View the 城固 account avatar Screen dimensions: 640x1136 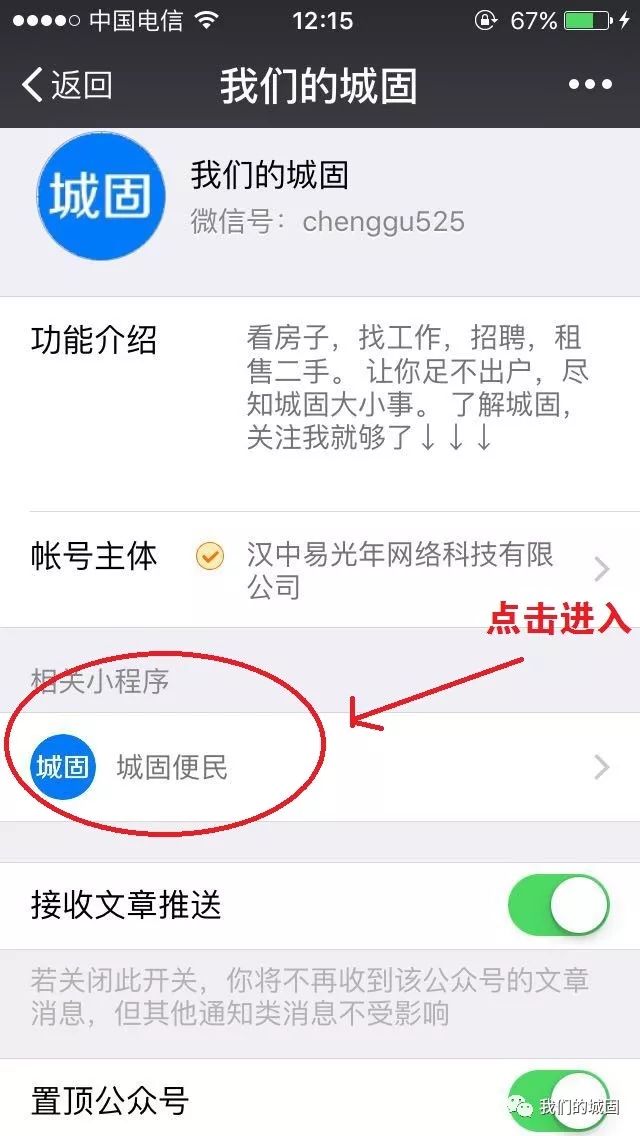[101, 196]
